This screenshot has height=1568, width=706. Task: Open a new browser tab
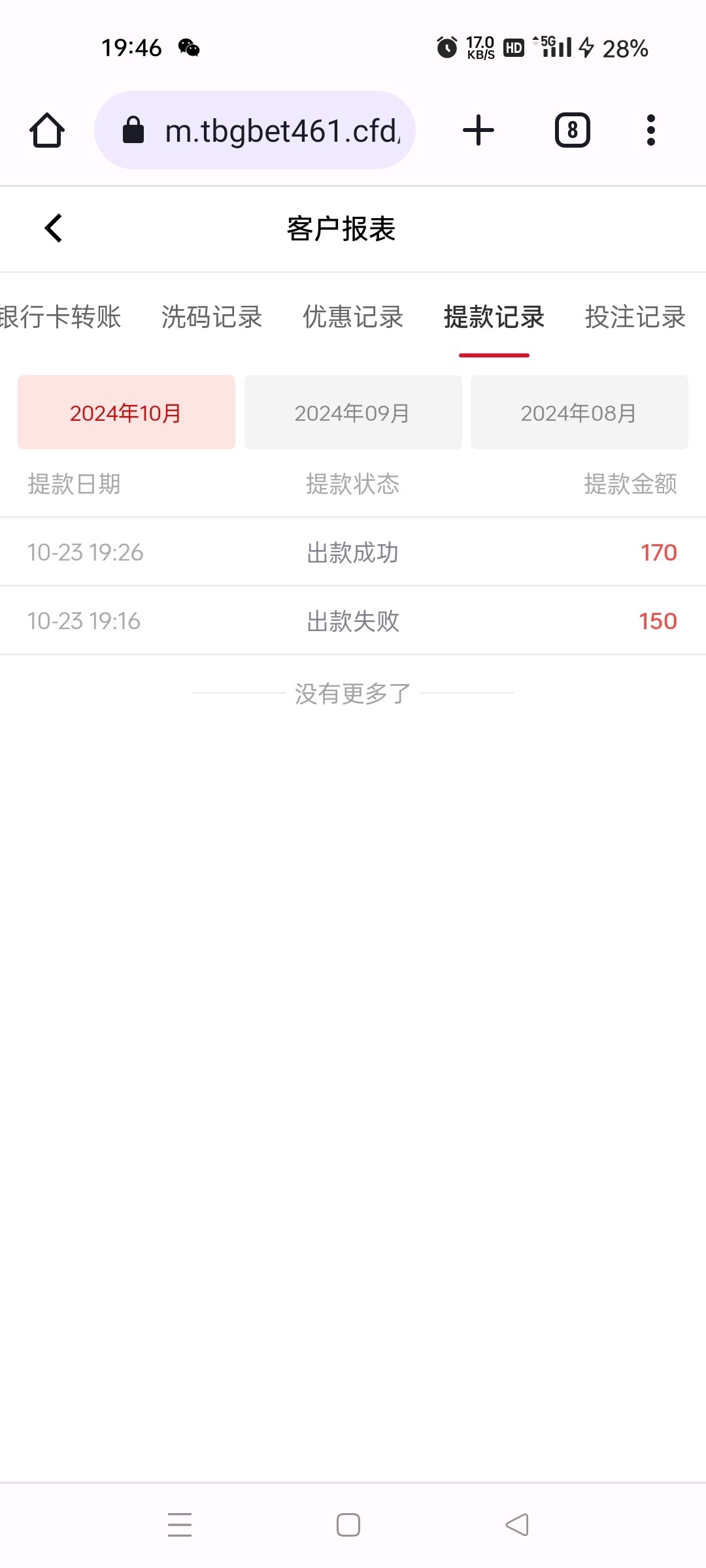(479, 130)
